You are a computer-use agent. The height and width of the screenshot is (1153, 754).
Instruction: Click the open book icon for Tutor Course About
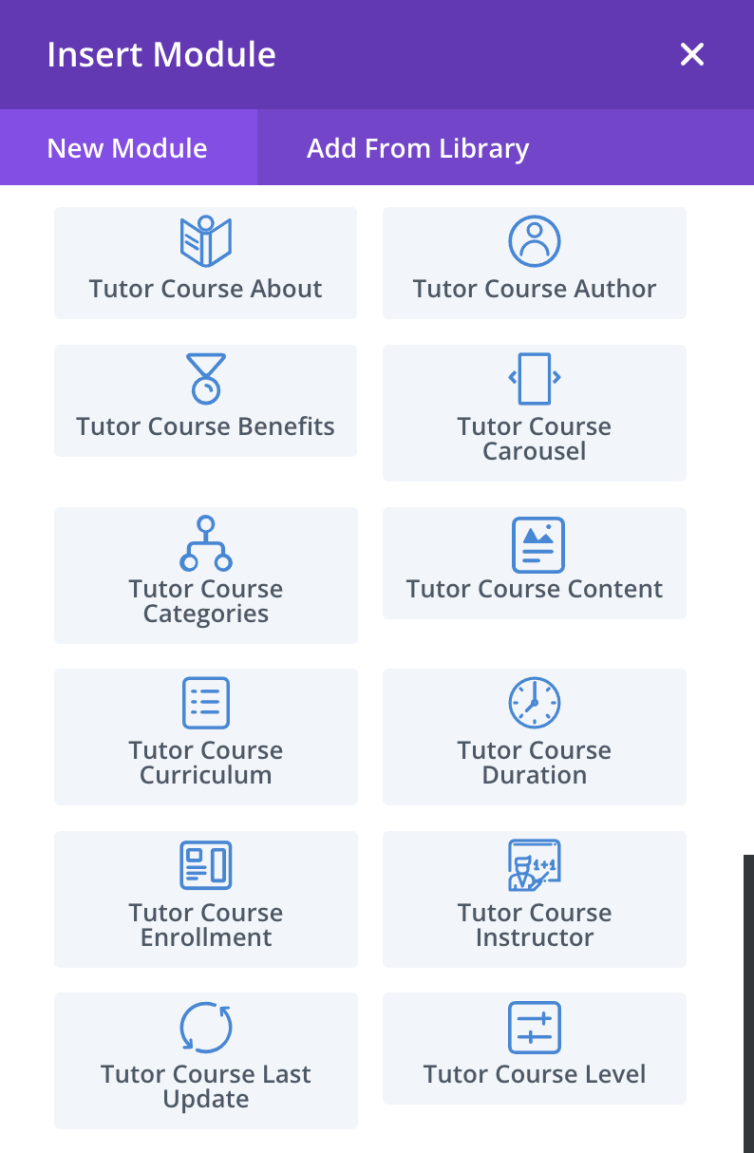point(206,240)
